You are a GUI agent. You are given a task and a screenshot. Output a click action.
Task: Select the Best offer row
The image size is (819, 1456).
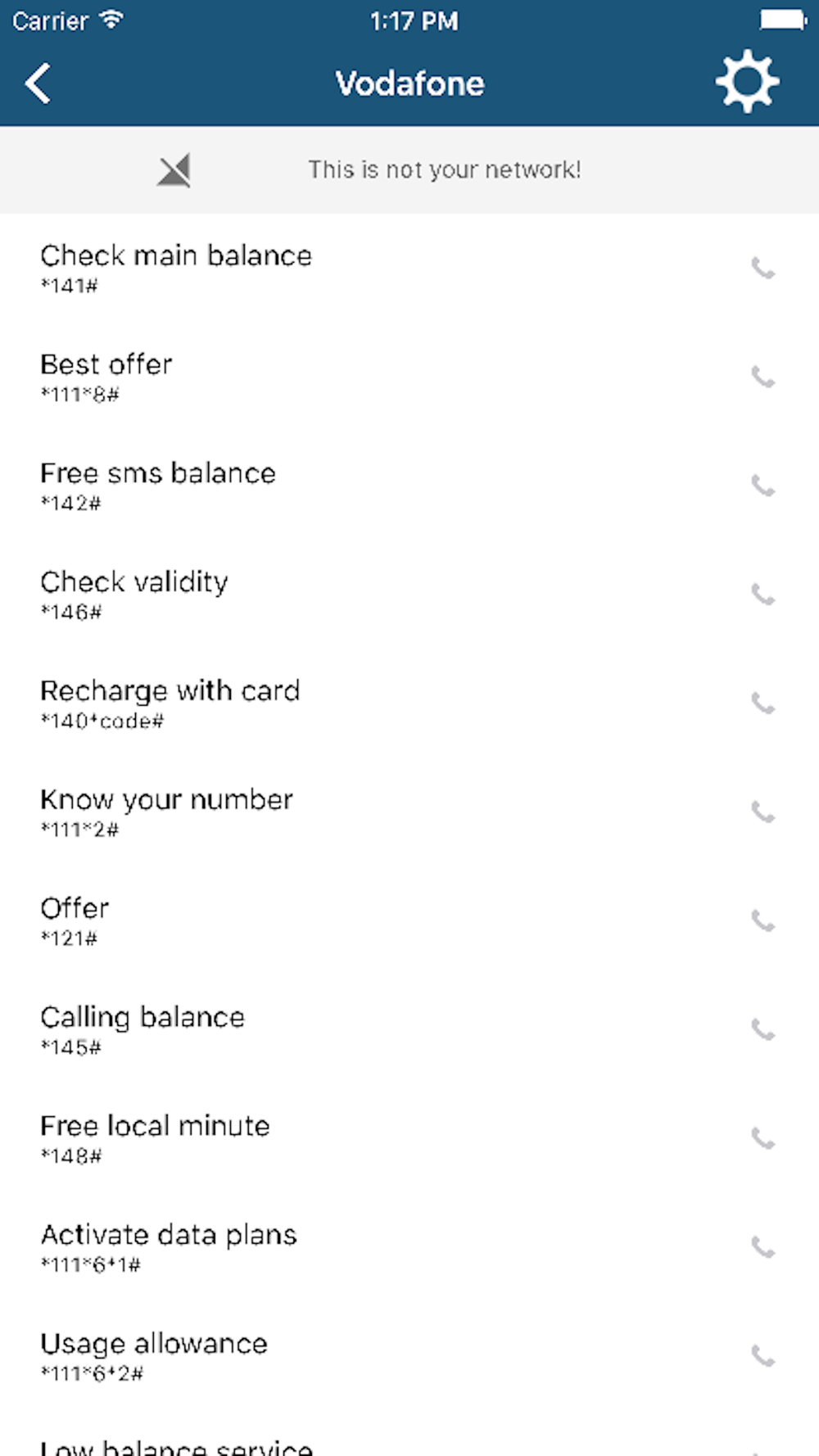point(409,378)
